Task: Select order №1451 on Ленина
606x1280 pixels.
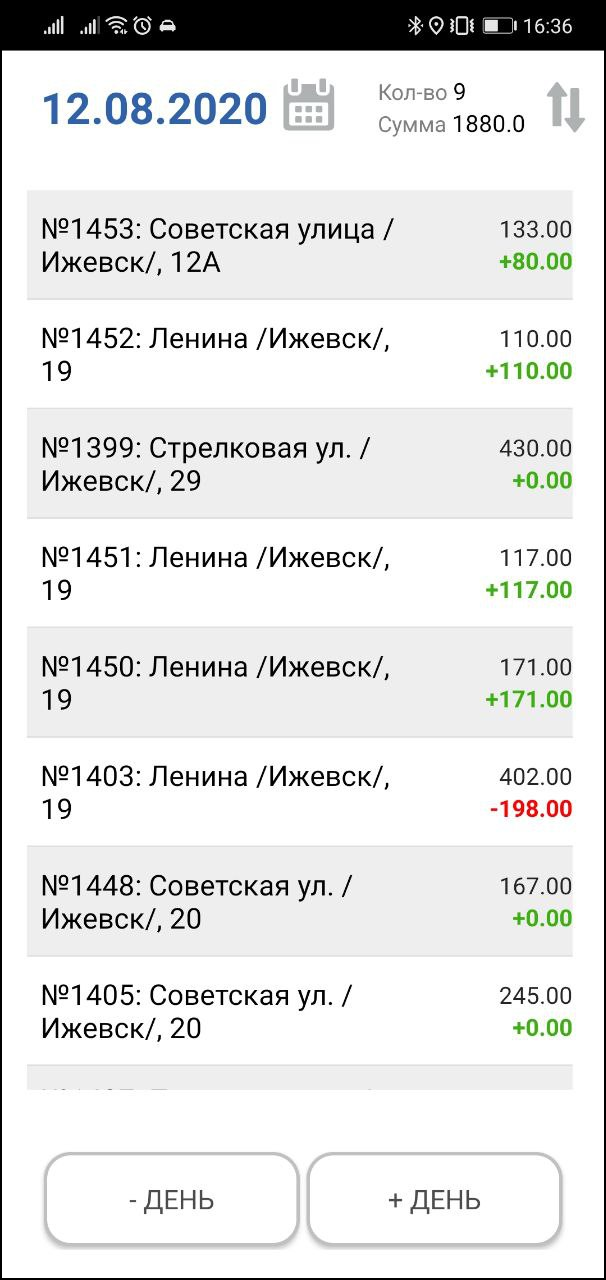Action: [299, 573]
